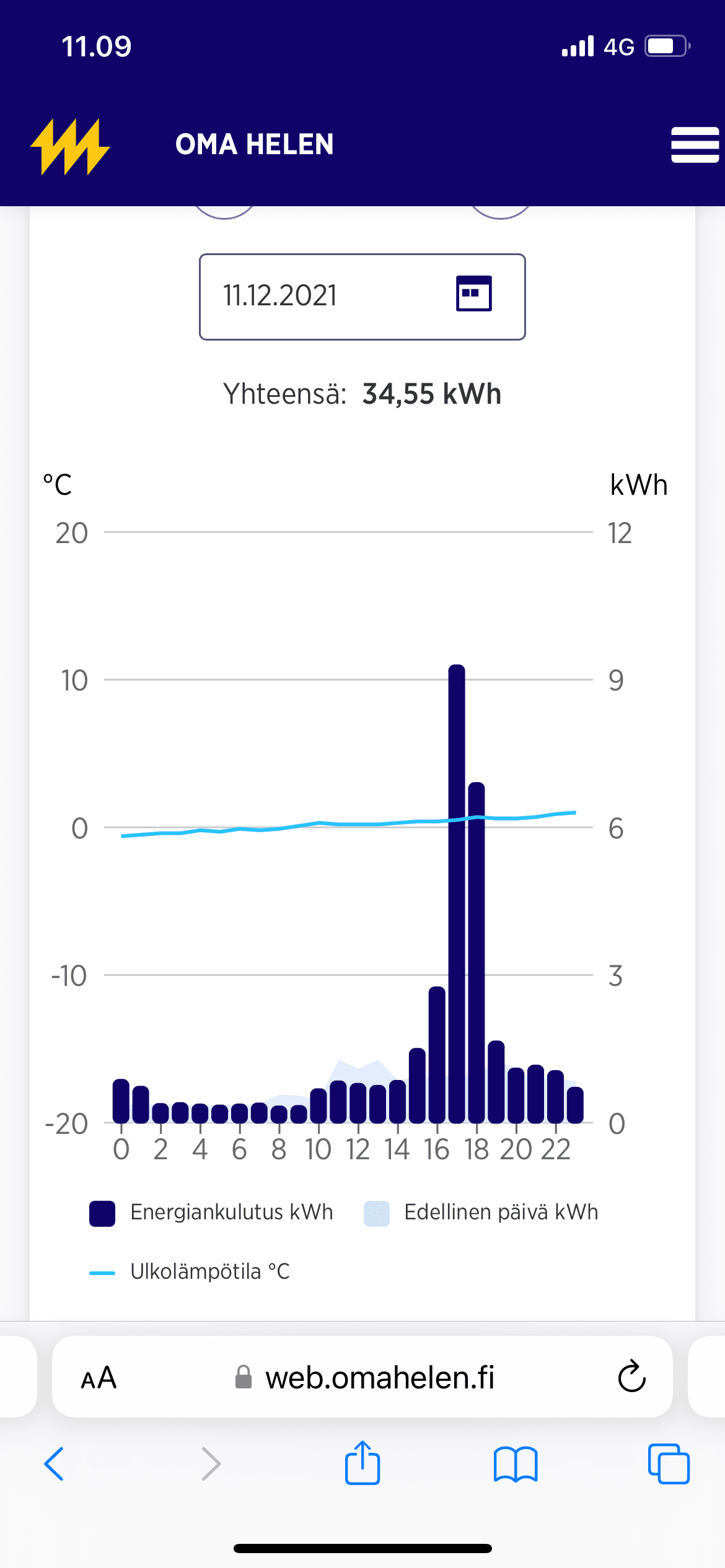The height and width of the screenshot is (1568, 725).
Task: Toggle the Ulkolämpötila °C legend item
Action: pos(190,1272)
